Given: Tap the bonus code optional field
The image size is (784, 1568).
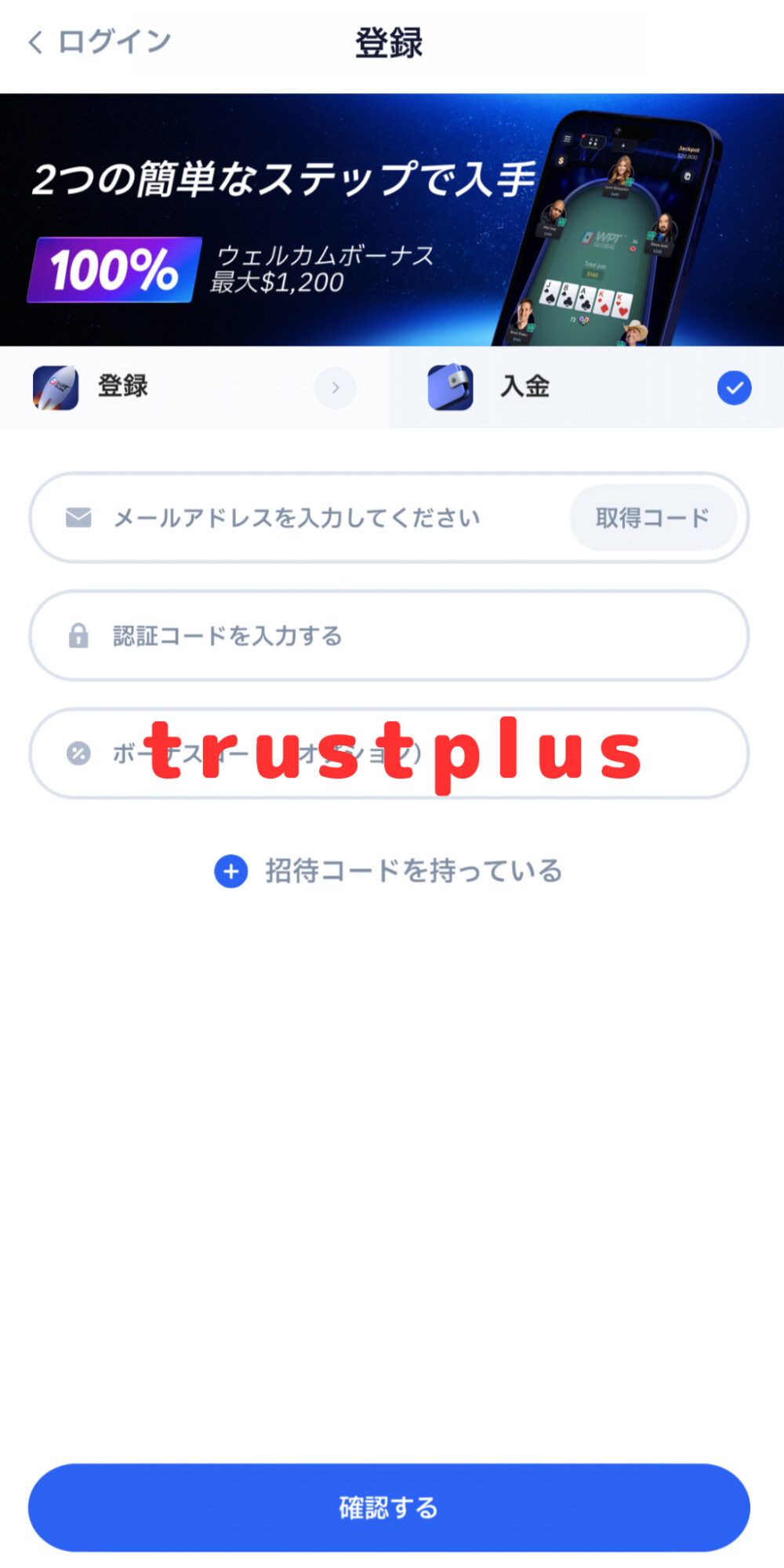Looking at the screenshot, I should pos(389,753).
